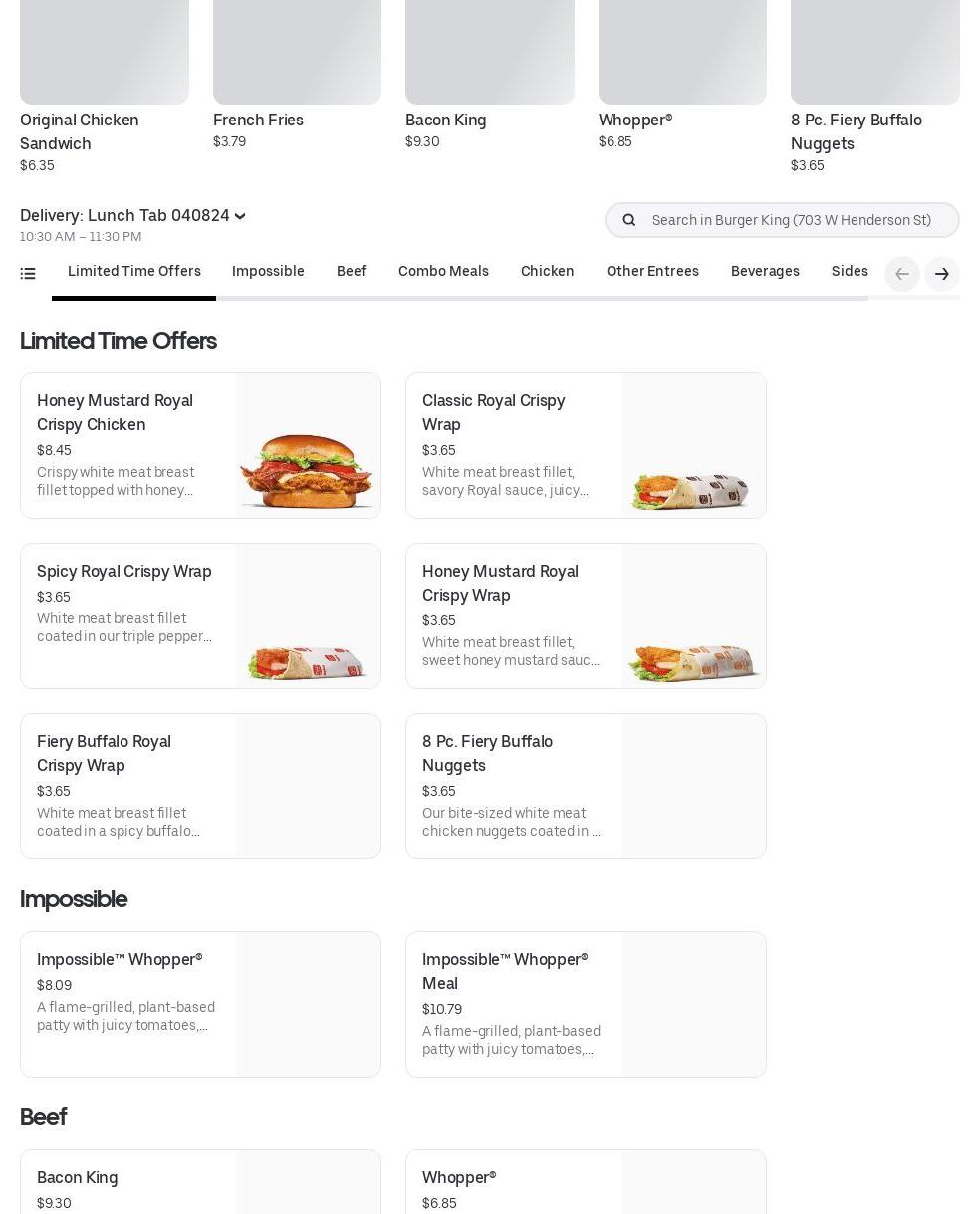Open the Impossible Whopper Meal card
The width and height of the screenshot is (980, 1214).
click(586, 1004)
